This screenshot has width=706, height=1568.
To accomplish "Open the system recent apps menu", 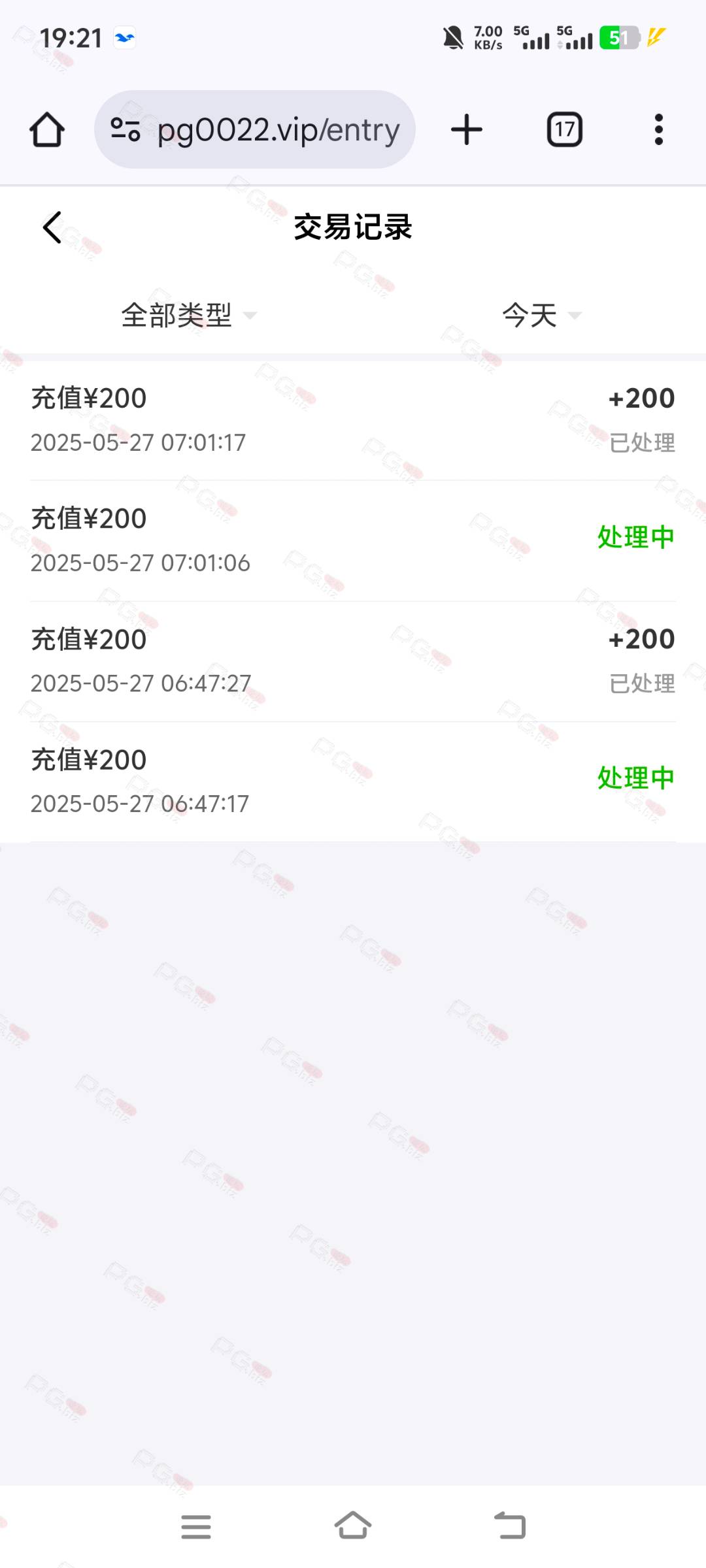I will 196,1527.
